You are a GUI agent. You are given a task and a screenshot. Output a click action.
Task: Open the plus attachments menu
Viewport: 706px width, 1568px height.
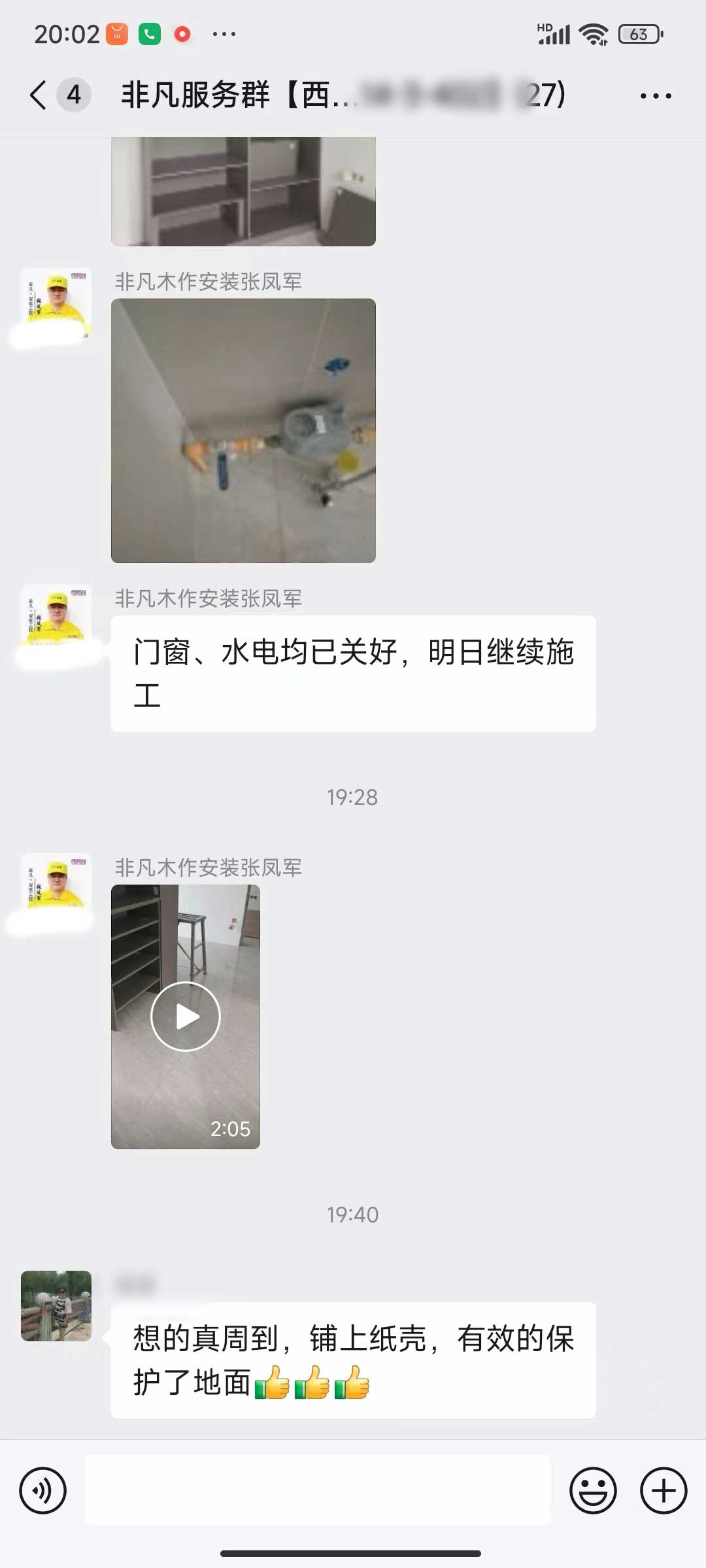point(663,1490)
